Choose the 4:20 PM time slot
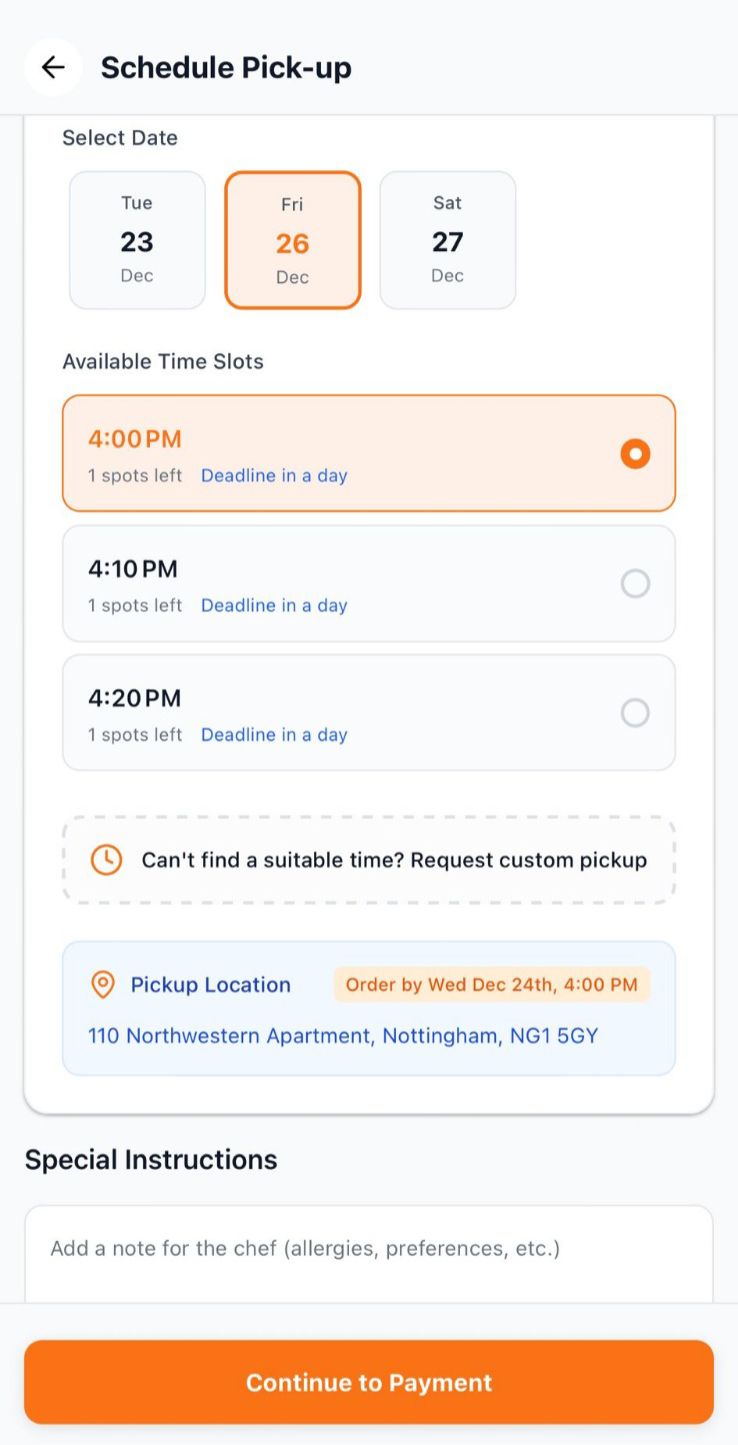738x1445 pixels. [x=368, y=713]
